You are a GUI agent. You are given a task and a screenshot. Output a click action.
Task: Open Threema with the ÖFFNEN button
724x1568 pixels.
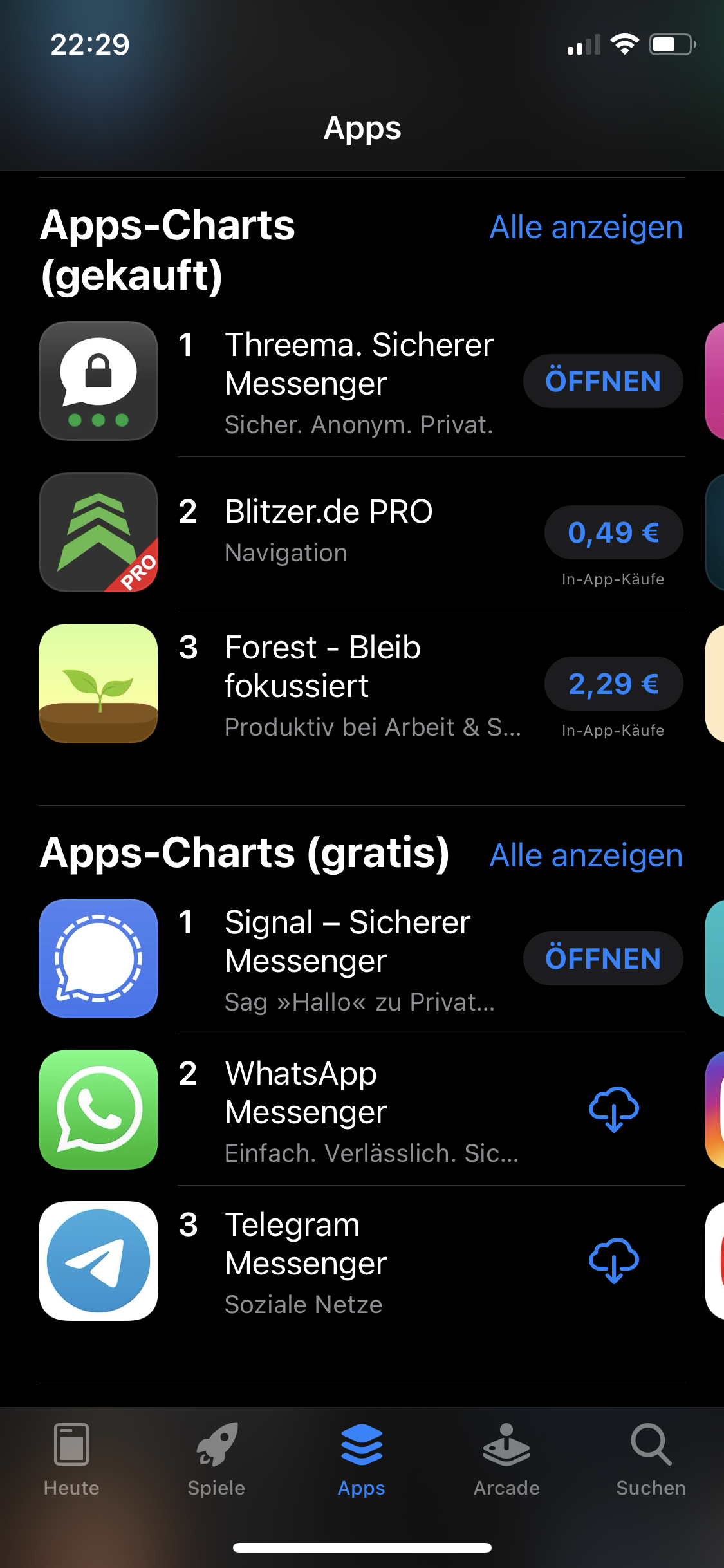[x=602, y=381]
